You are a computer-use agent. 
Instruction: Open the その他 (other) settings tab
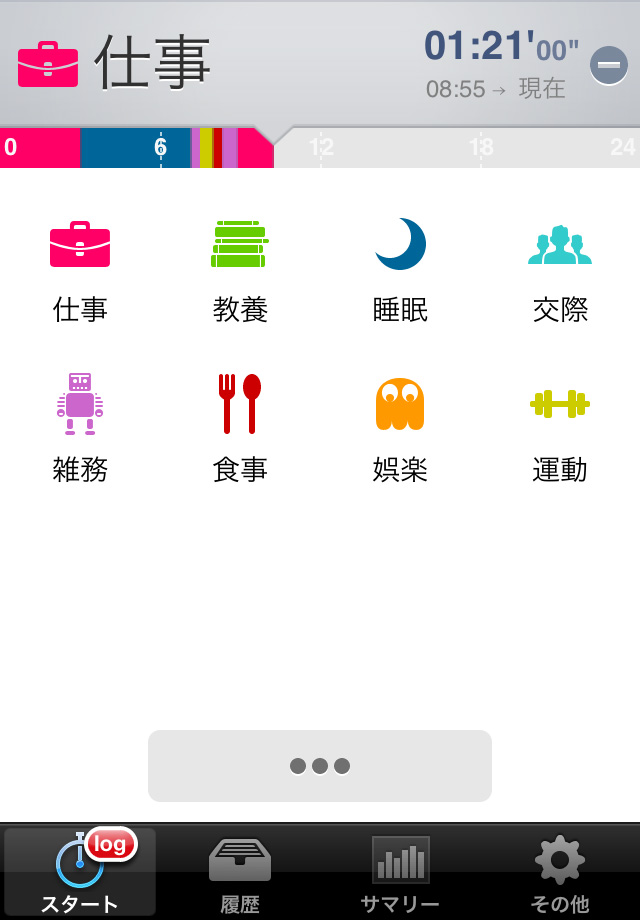click(560, 870)
